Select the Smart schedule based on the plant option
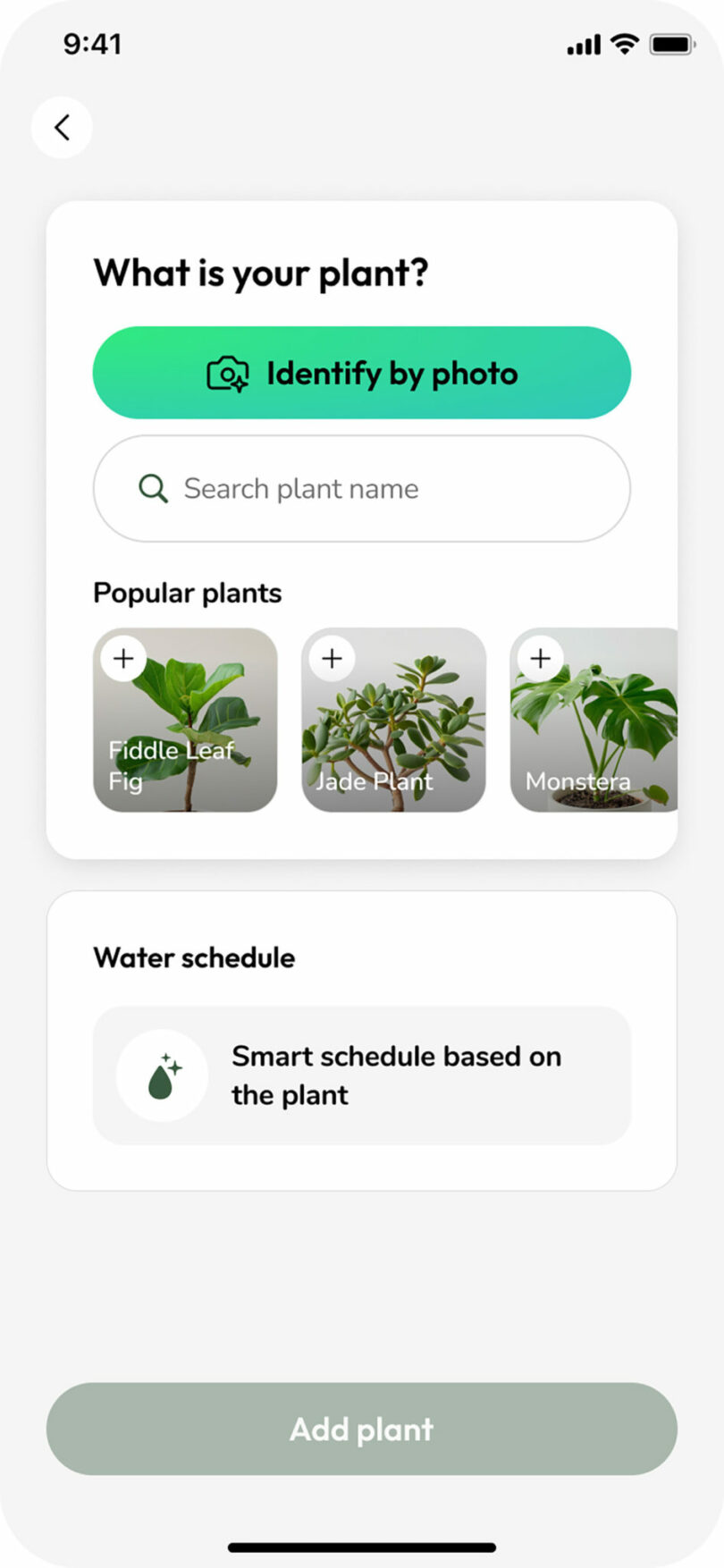Image resolution: width=724 pixels, height=1568 pixels. (x=361, y=1075)
